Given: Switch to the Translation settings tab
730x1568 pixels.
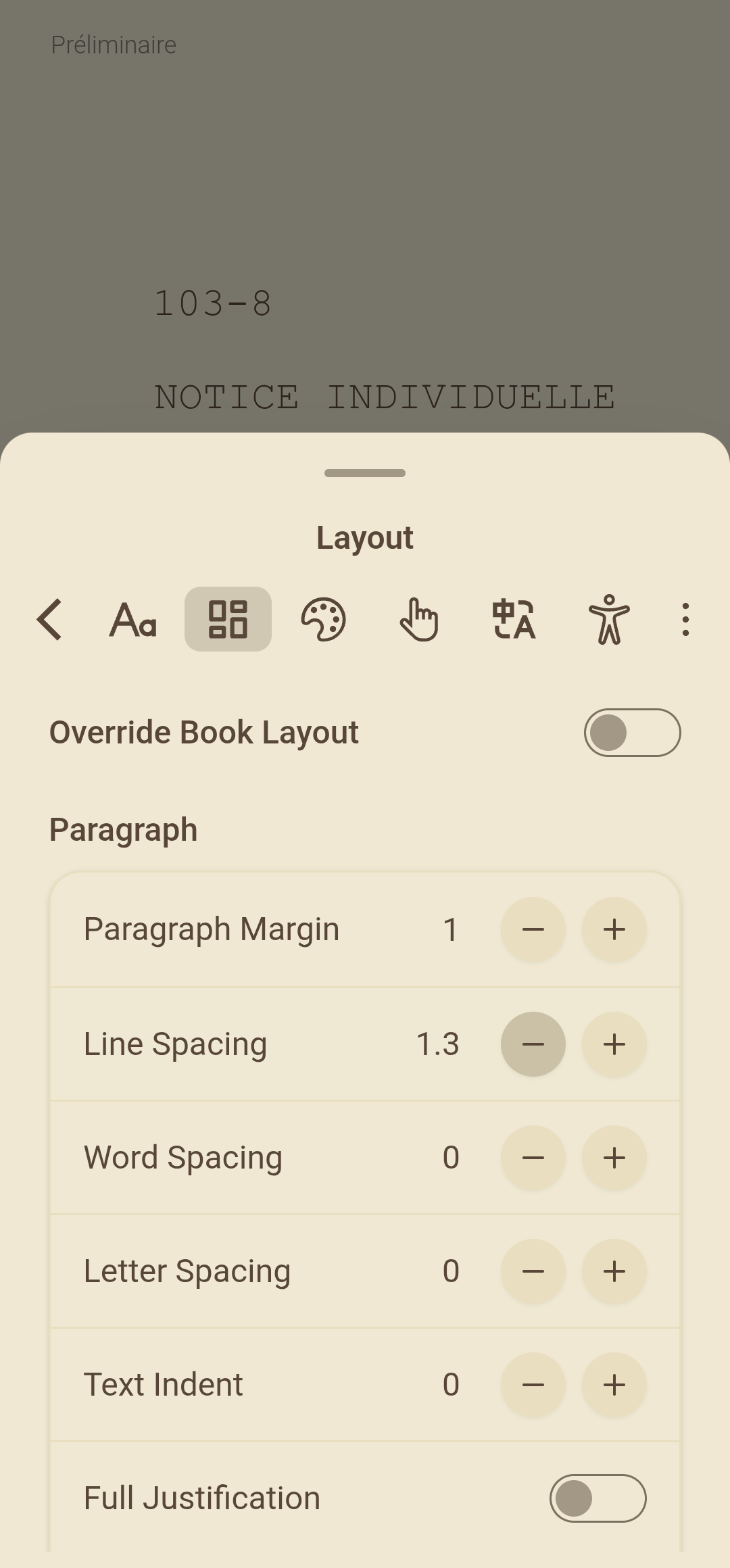Looking at the screenshot, I should click(514, 619).
